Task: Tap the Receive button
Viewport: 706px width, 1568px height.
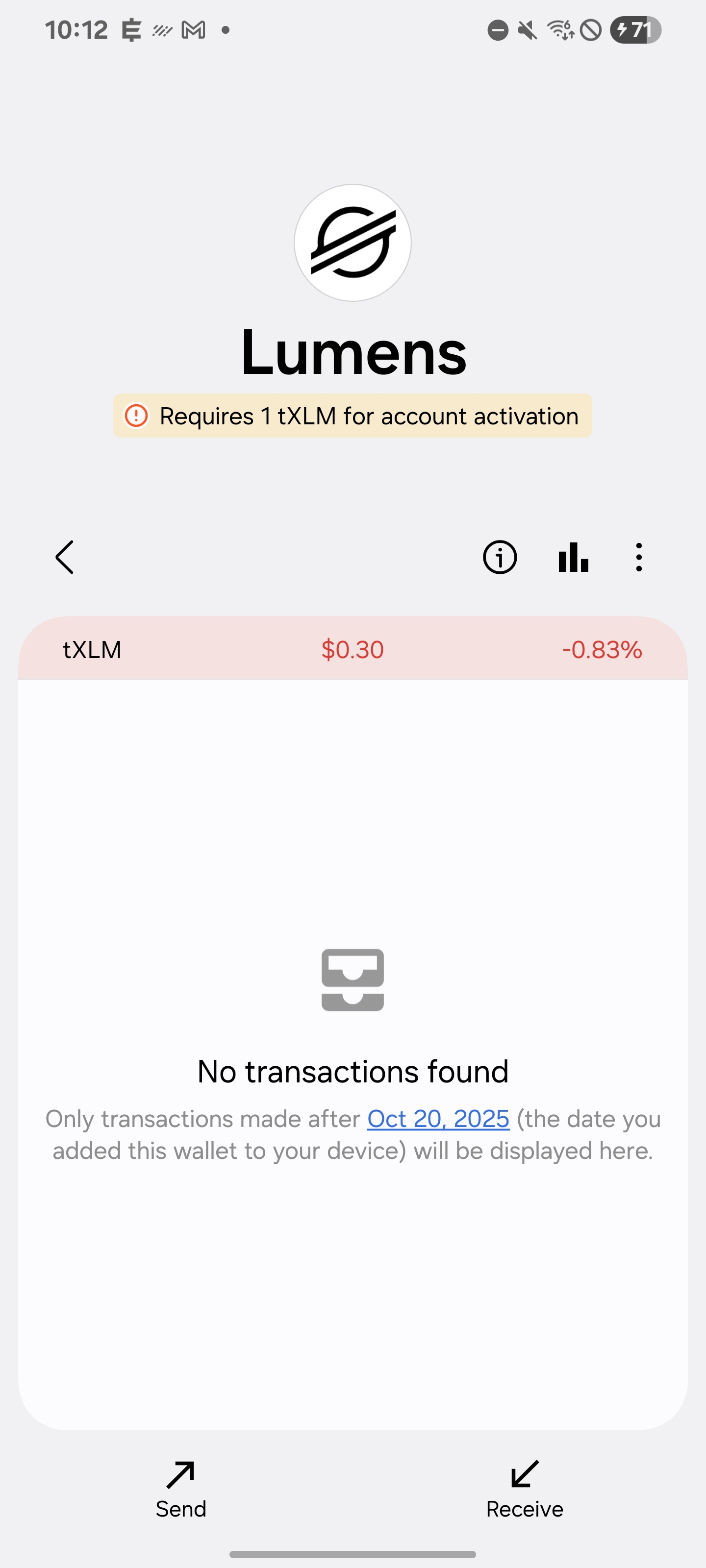Action: (x=525, y=1489)
